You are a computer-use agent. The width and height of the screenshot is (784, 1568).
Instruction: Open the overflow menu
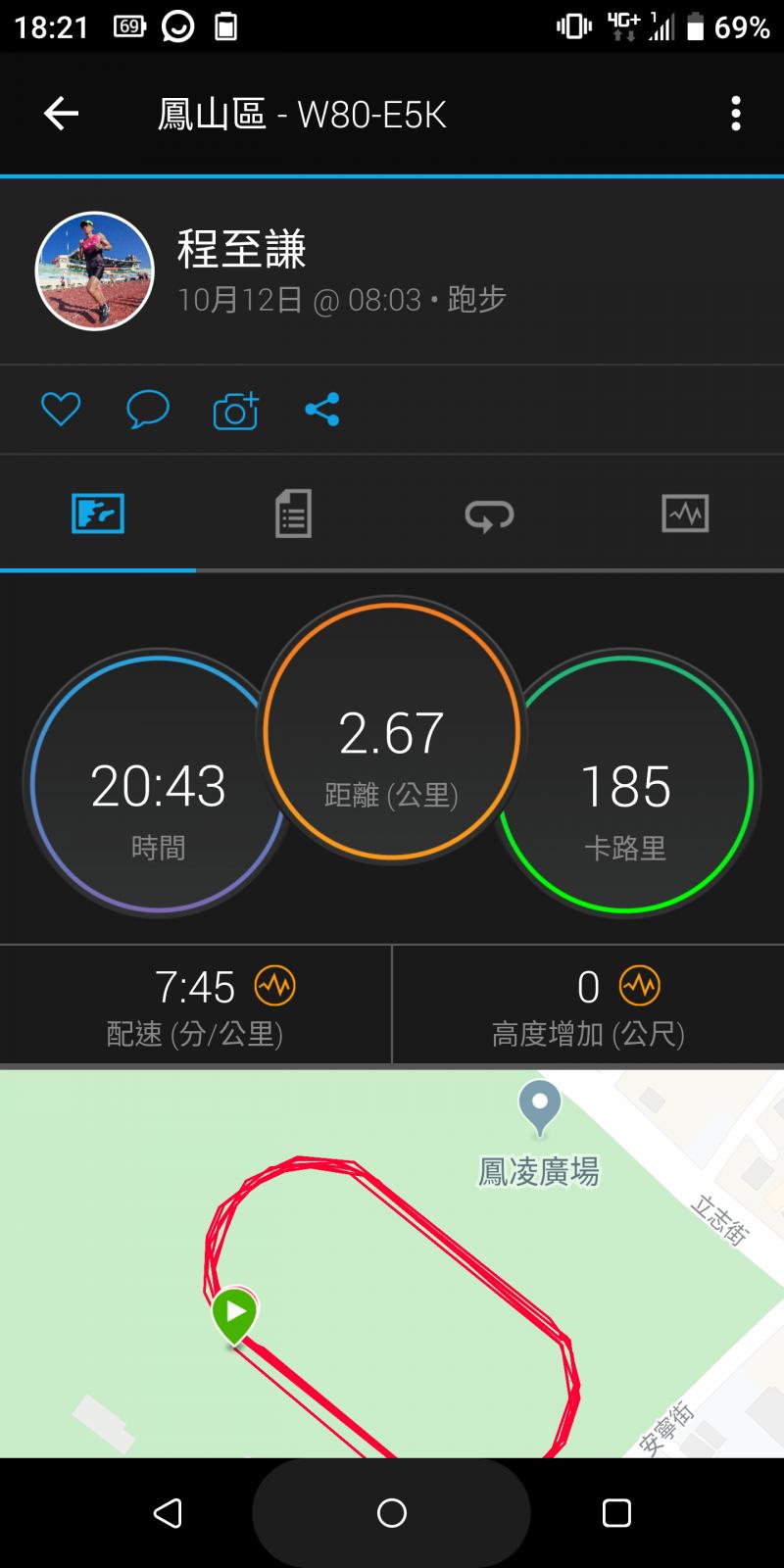[735, 114]
